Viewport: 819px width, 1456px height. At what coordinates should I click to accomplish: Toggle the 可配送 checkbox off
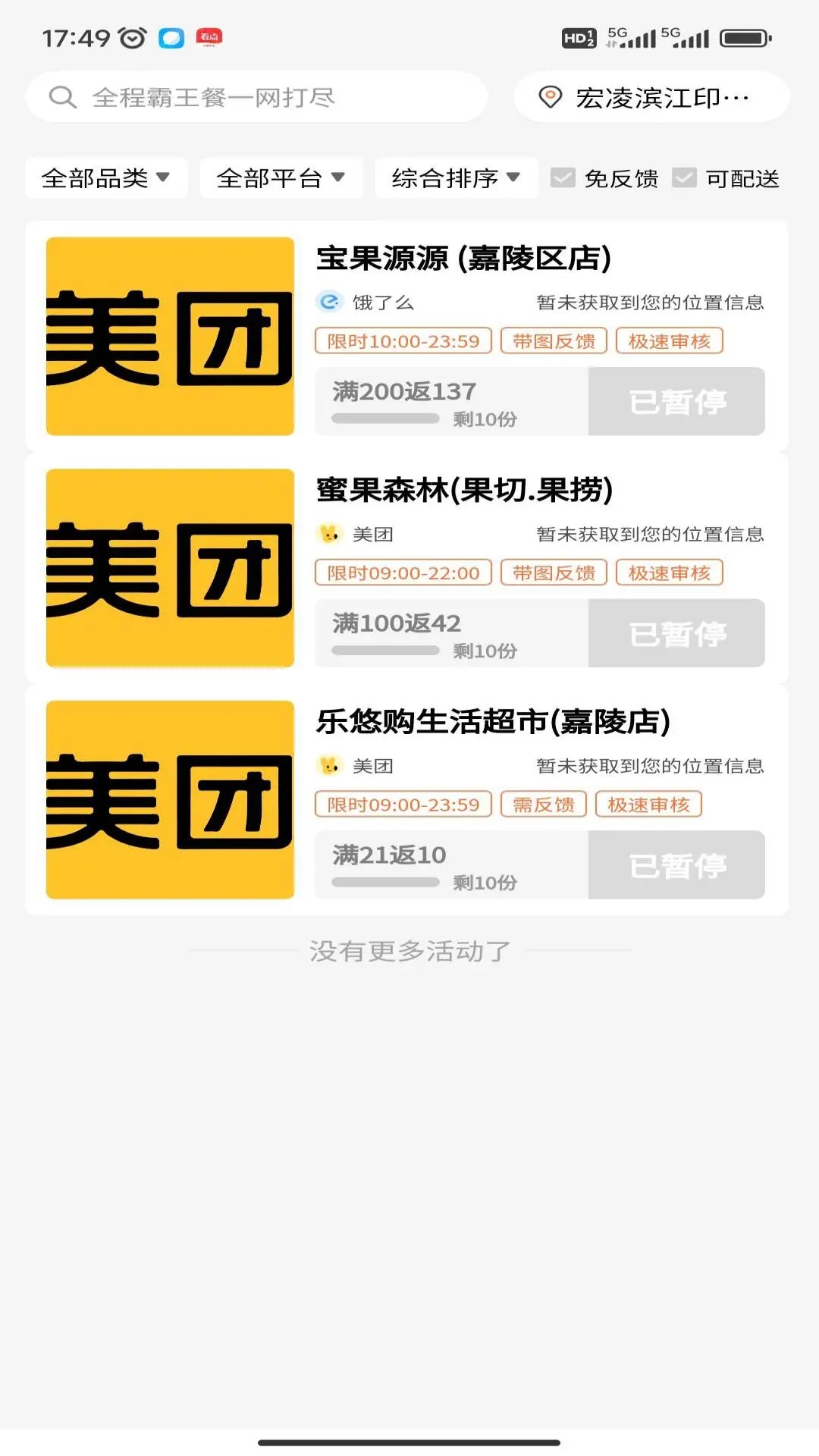pos(685,178)
